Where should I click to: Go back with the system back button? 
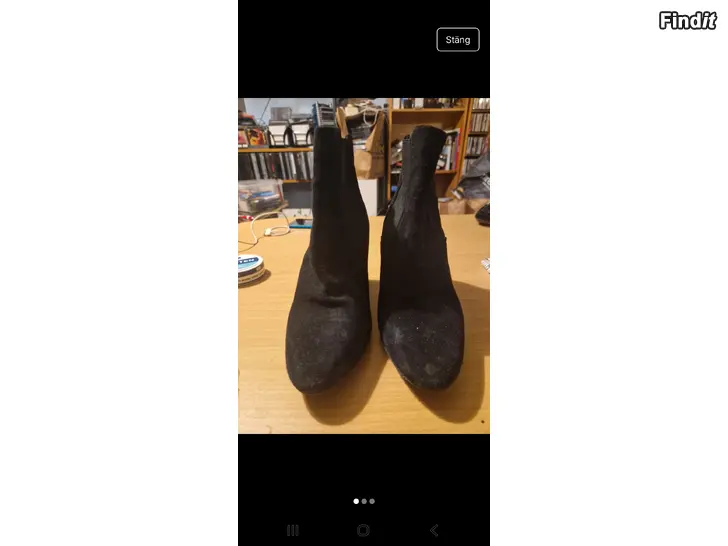pyautogui.click(x=434, y=530)
